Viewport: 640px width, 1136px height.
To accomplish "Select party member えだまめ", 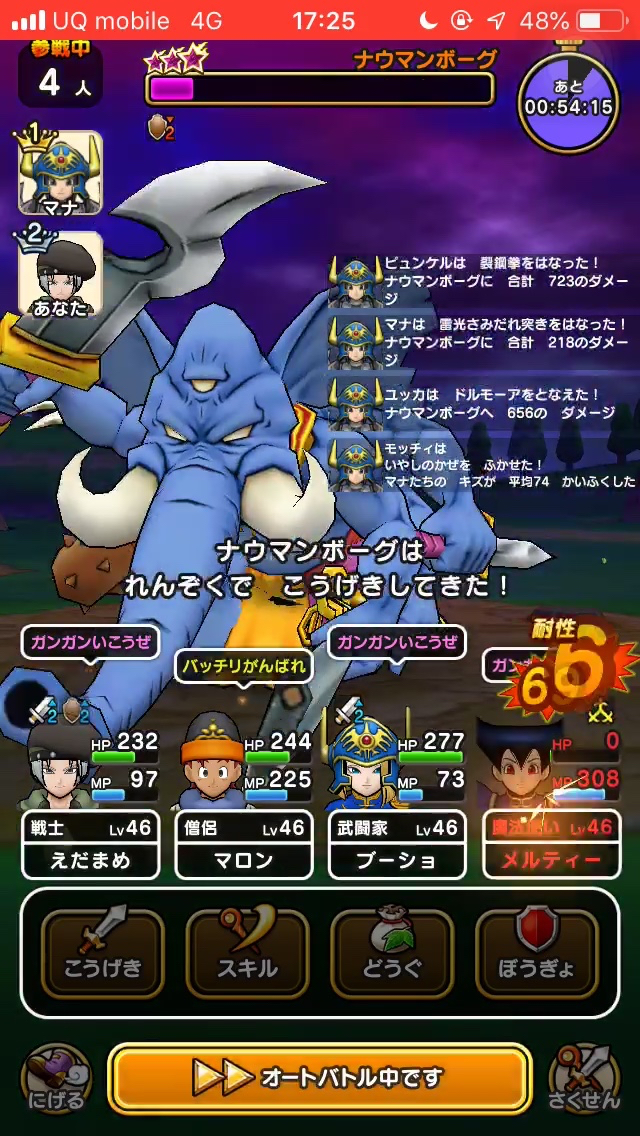I will 91,843.
